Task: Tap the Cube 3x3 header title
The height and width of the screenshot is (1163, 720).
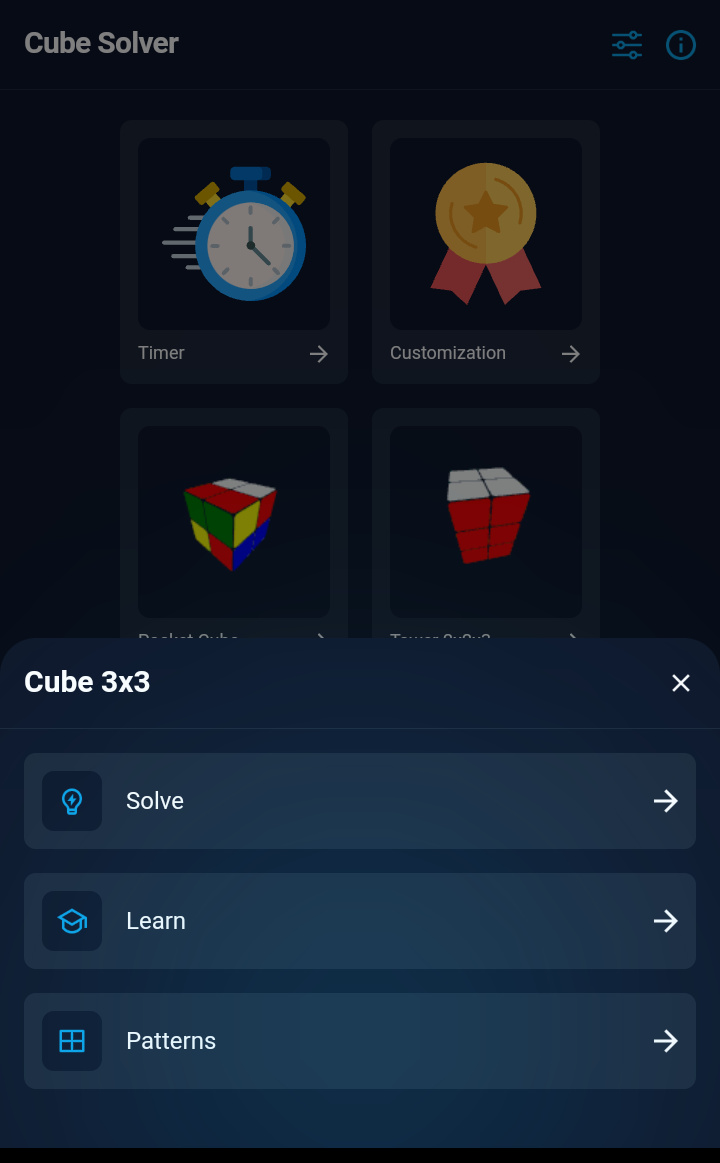Action: coord(87,682)
